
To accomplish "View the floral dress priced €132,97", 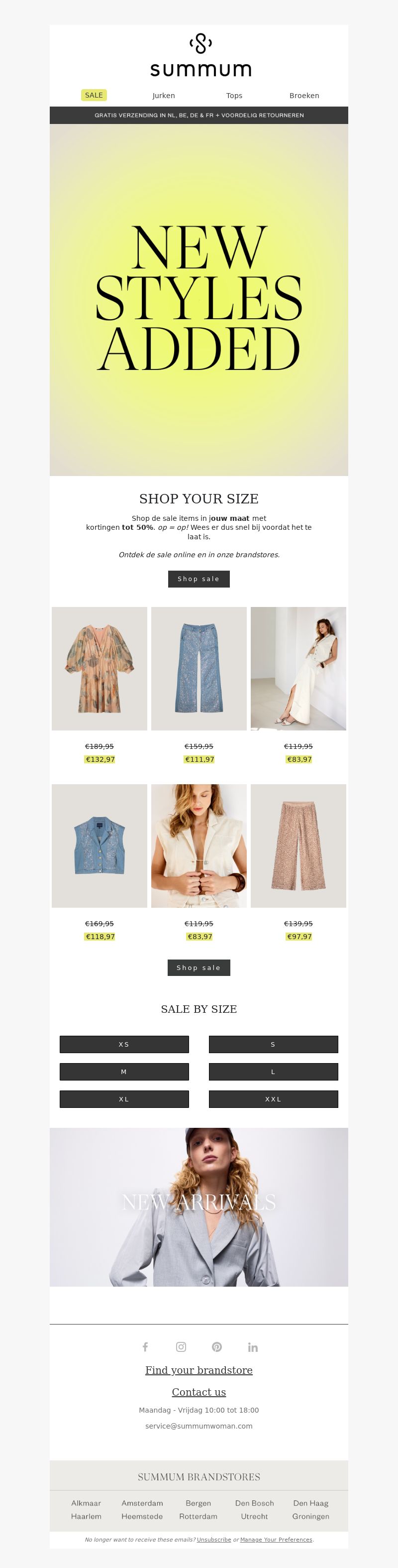I will [99, 668].
